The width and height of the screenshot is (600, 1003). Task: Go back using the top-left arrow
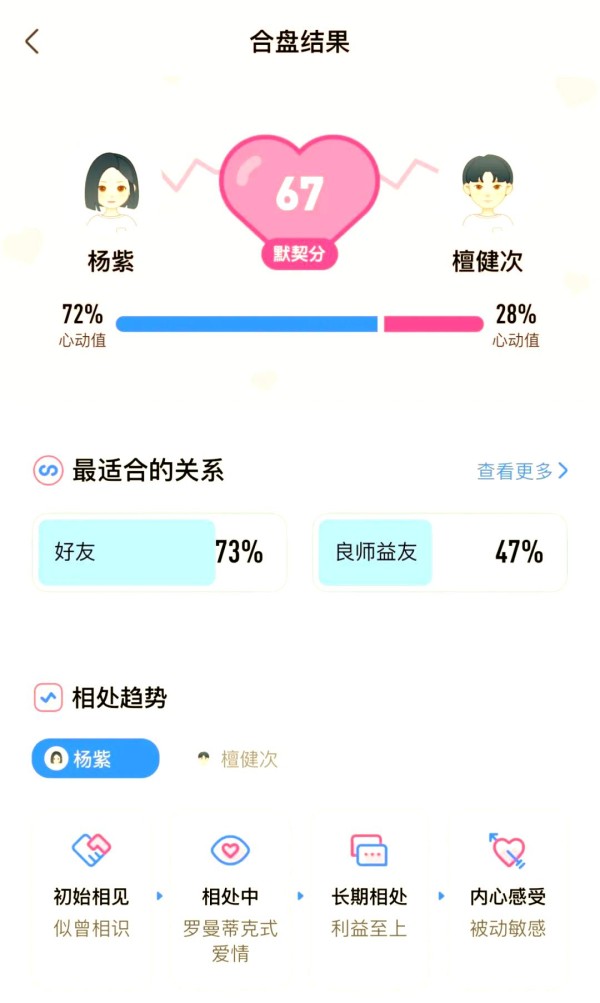tap(32, 42)
